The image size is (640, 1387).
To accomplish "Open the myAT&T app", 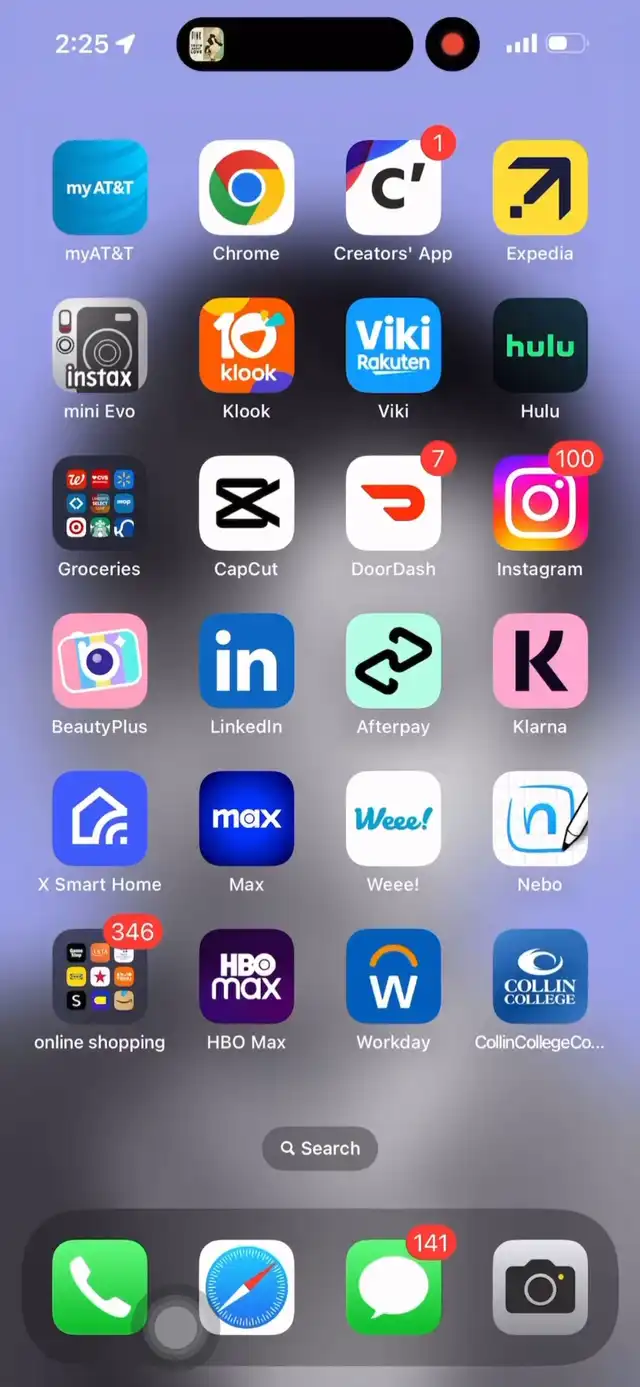I will [99, 187].
